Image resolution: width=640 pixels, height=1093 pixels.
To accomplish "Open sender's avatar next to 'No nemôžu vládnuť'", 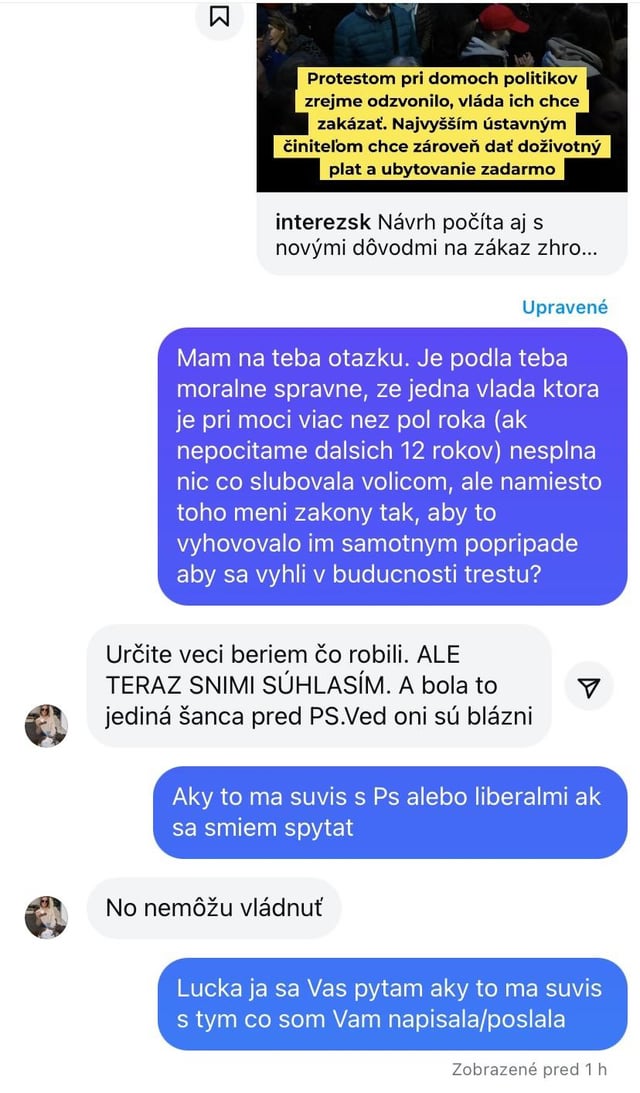I will click(46, 916).
